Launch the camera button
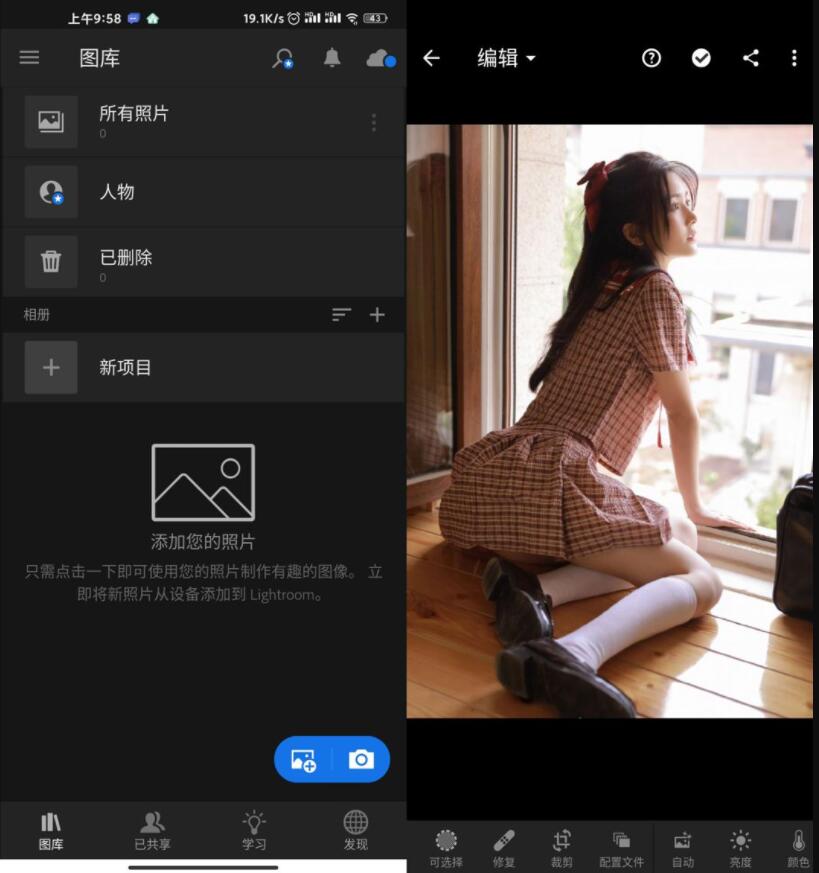This screenshot has width=819, height=873. pos(361,760)
